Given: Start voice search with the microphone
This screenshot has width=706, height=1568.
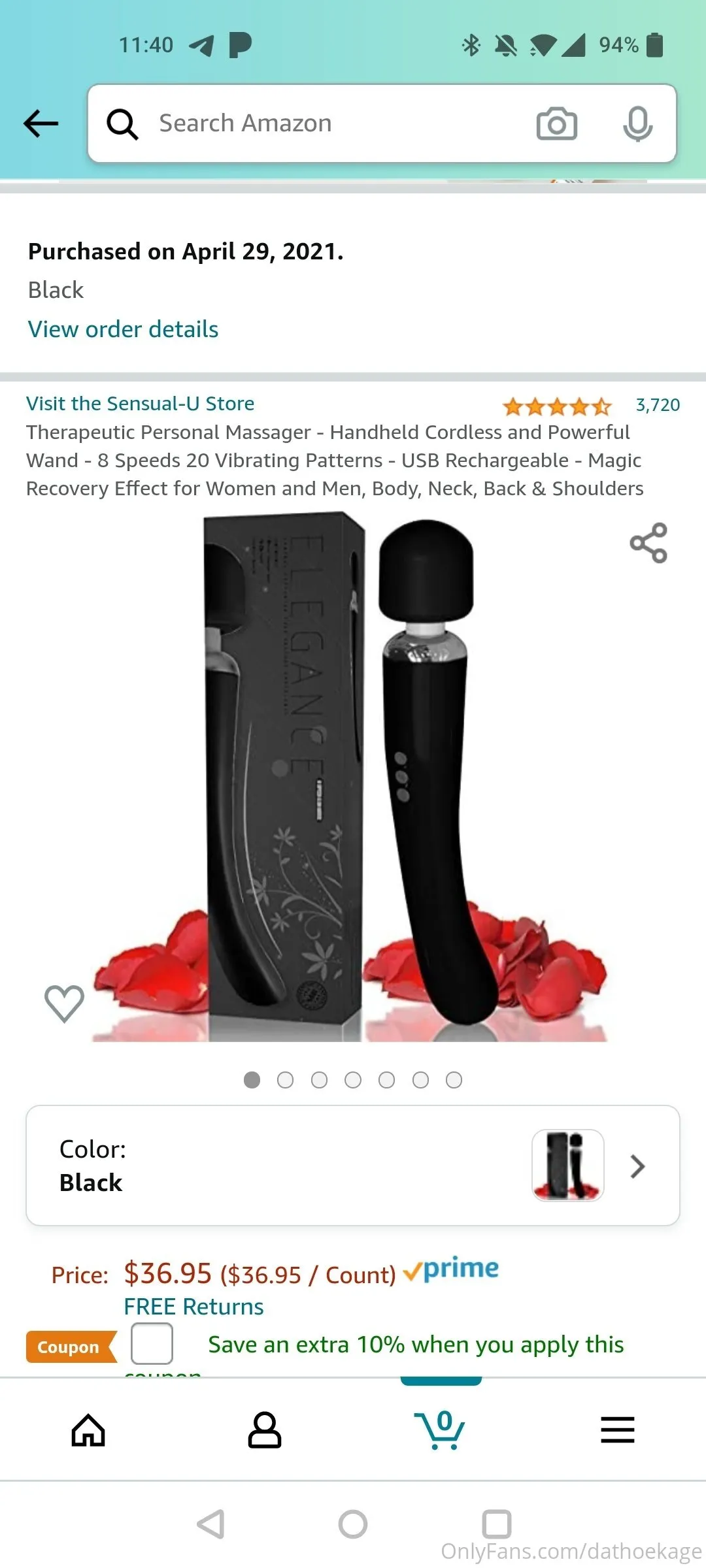Looking at the screenshot, I should pos(637,123).
